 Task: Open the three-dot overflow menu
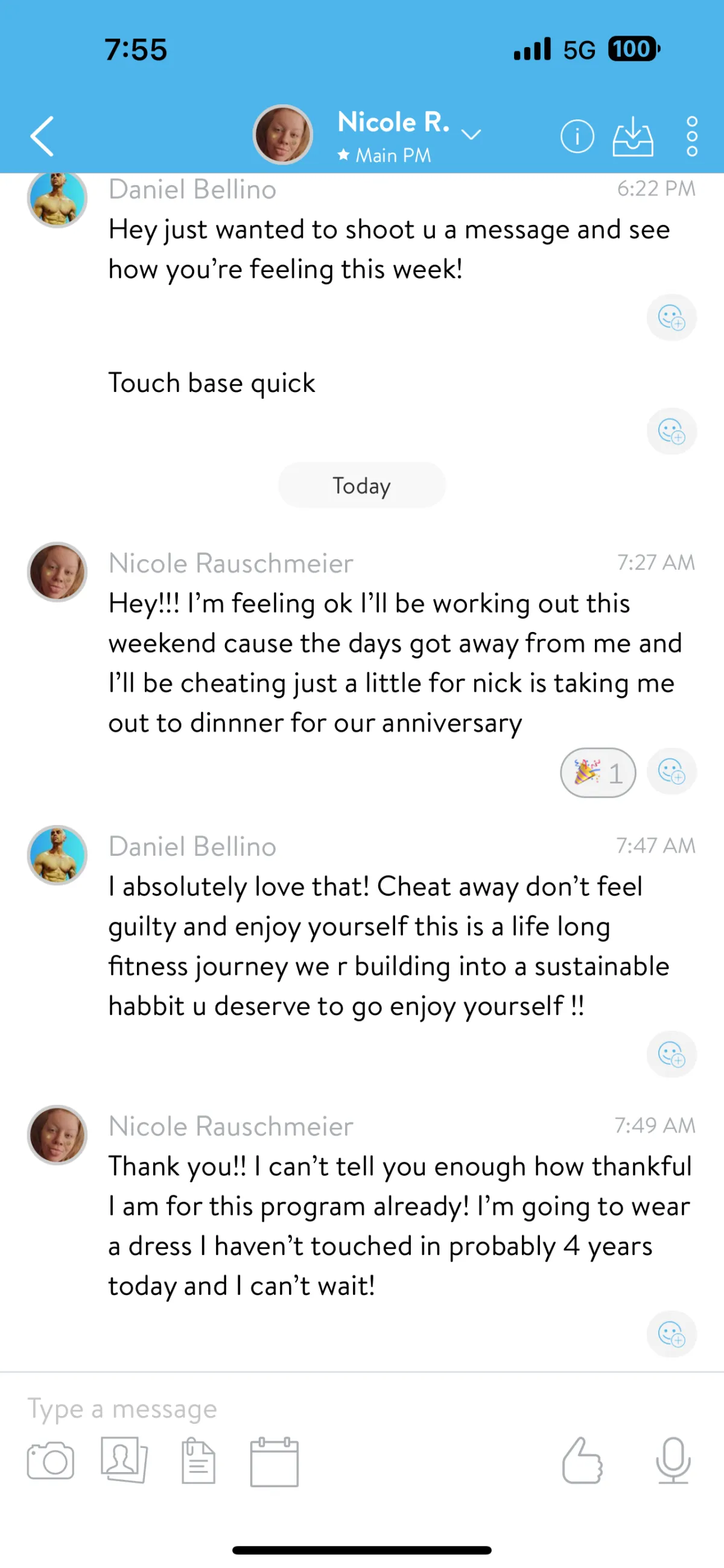[x=692, y=136]
